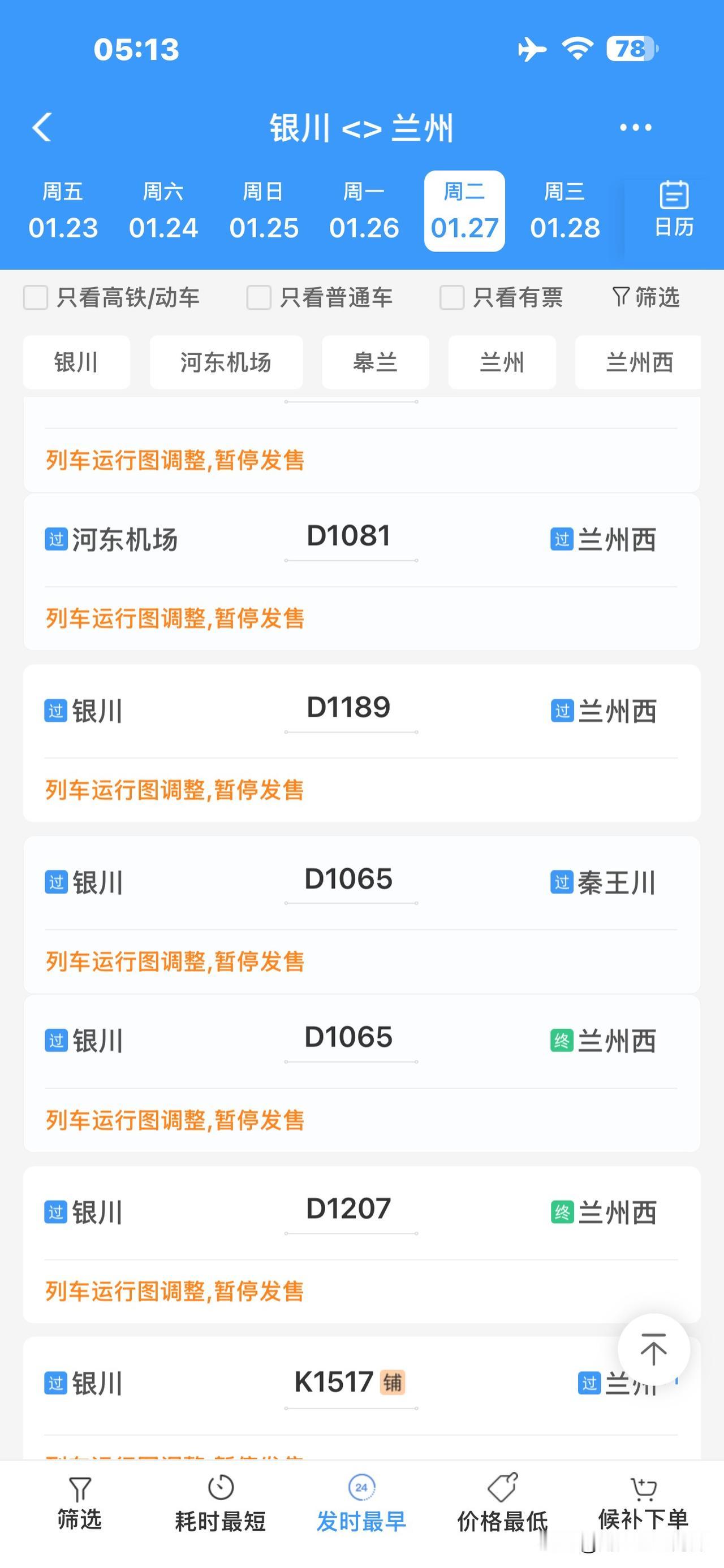Open the D1189 train card
The width and height of the screenshot is (724, 1568).
(x=361, y=743)
